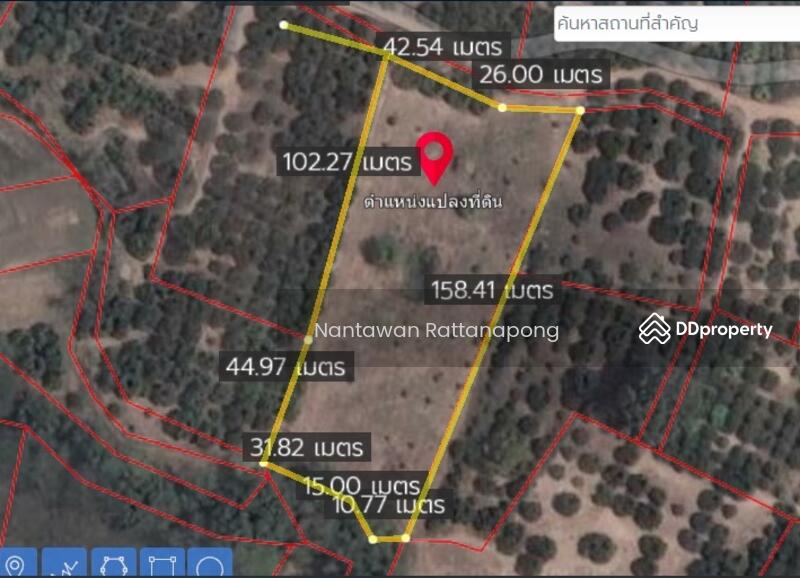This screenshot has width=800, height=578.
Task: Select the rectangle drawing tool
Action: 163,564
